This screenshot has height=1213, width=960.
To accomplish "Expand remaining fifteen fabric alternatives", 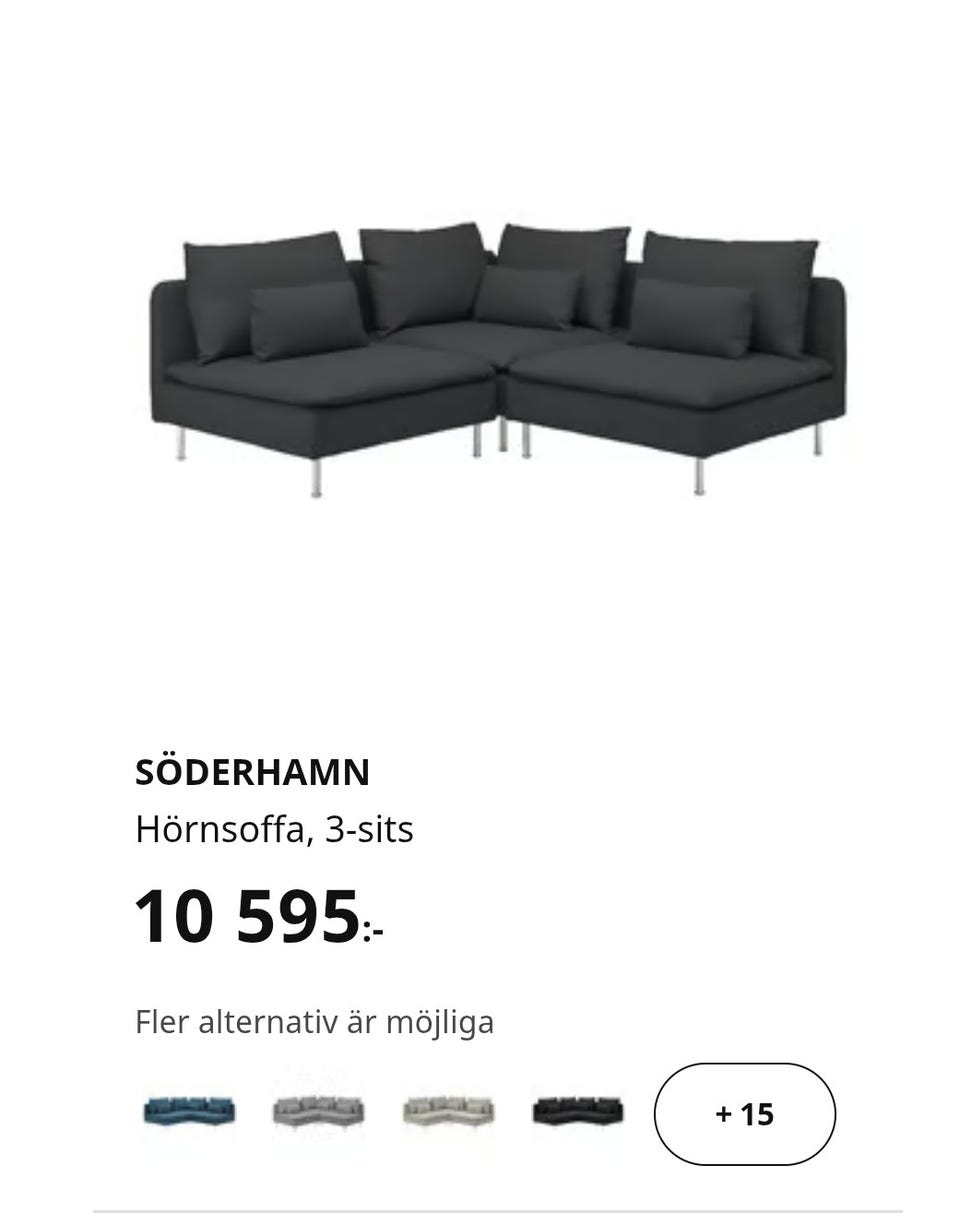I will [744, 1113].
